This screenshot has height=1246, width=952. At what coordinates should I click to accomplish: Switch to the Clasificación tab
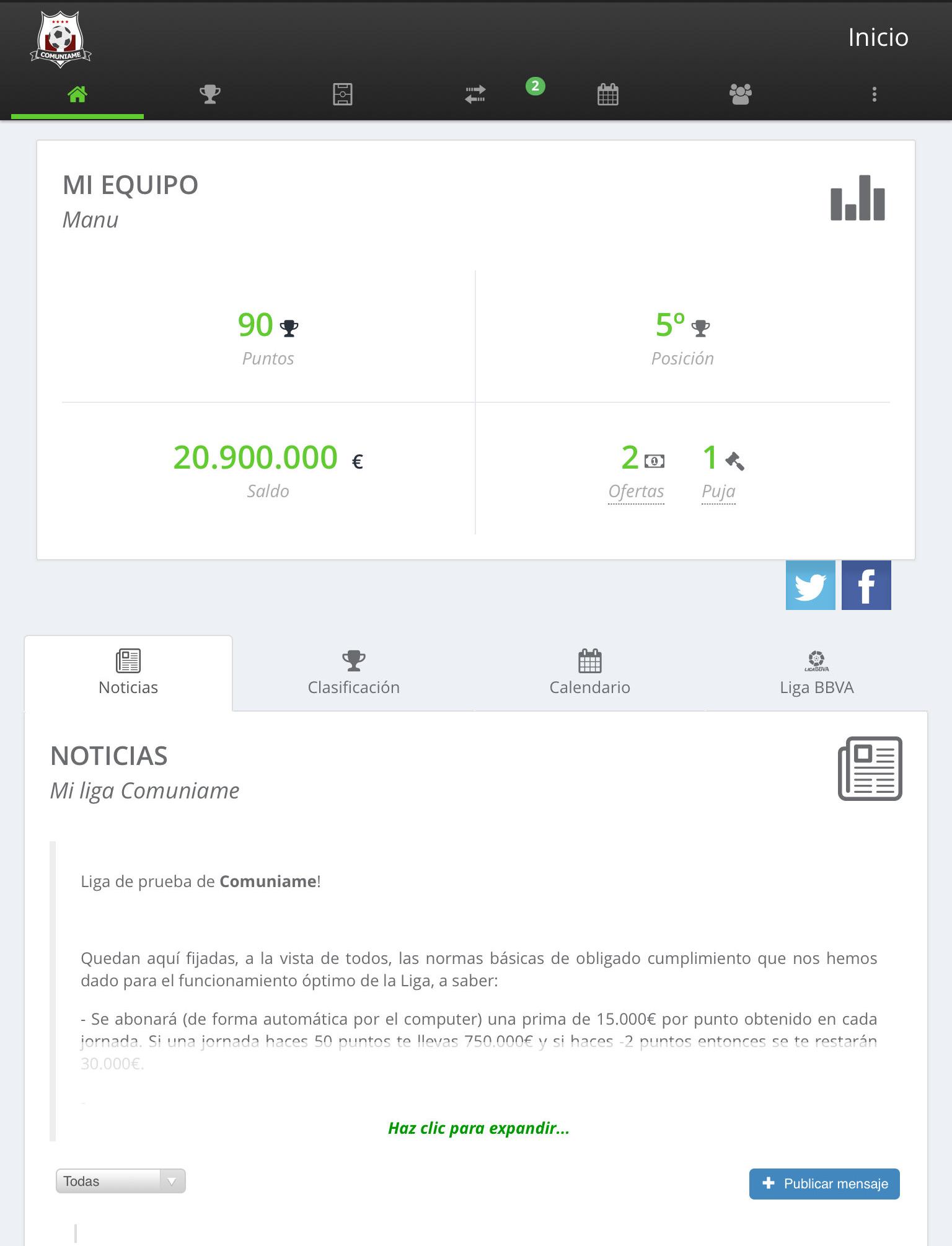pyautogui.click(x=353, y=673)
